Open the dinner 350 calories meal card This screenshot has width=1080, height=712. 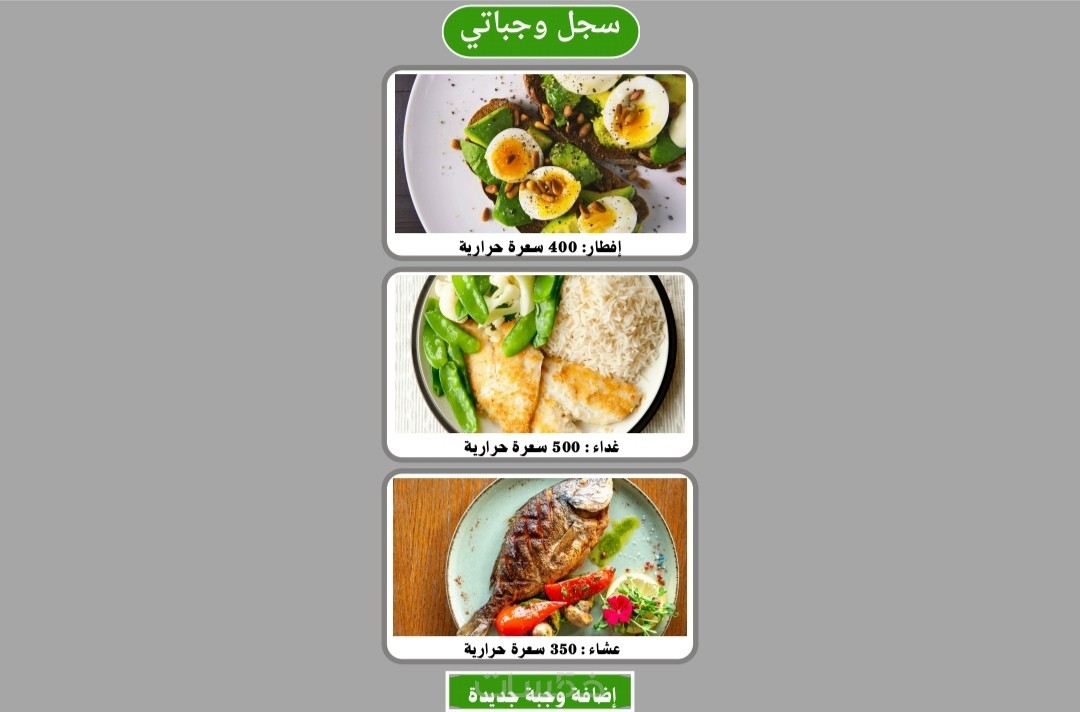(540, 566)
